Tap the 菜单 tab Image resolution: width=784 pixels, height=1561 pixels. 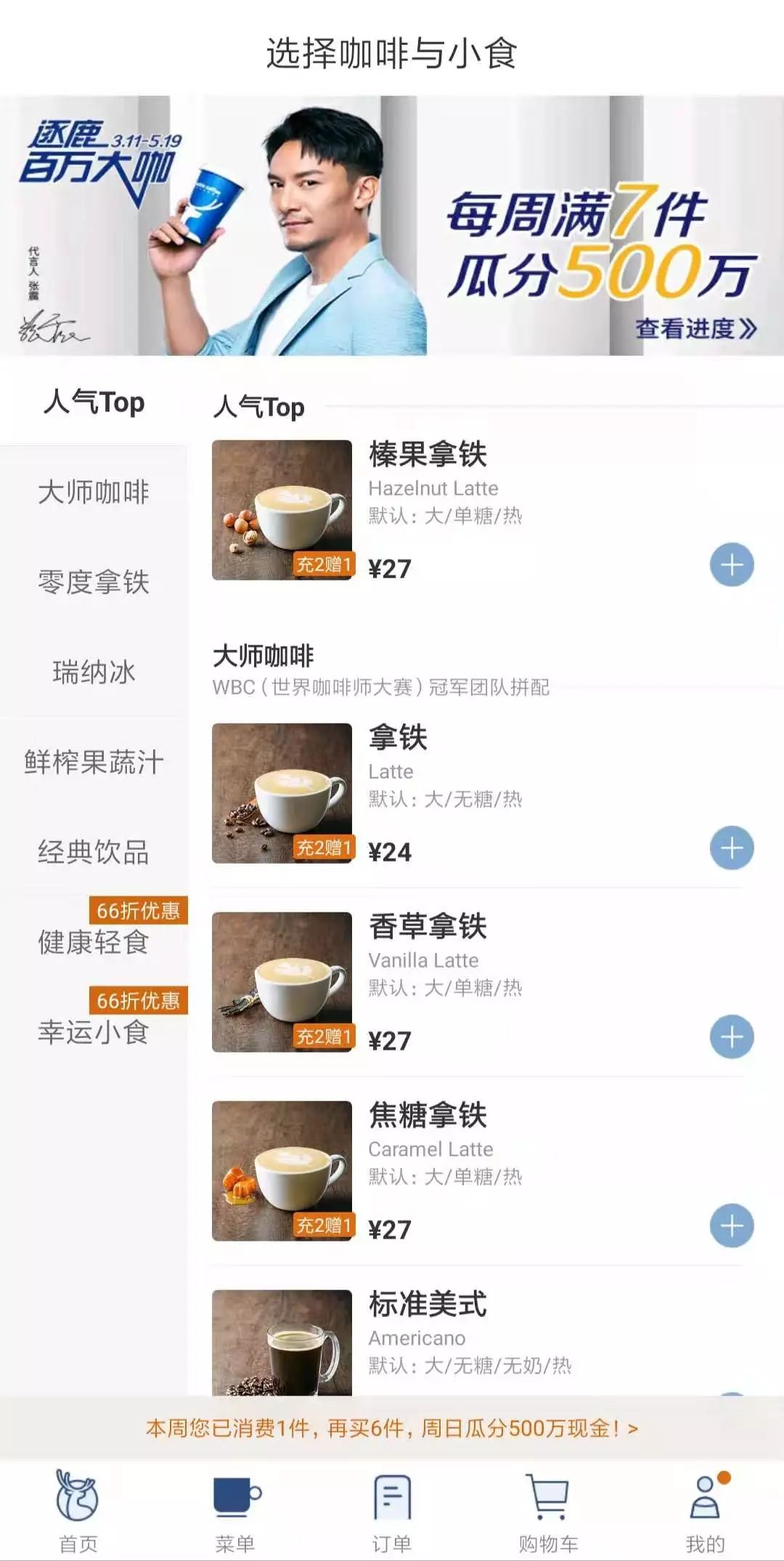pyautogui.click(x=235, y=1511)
